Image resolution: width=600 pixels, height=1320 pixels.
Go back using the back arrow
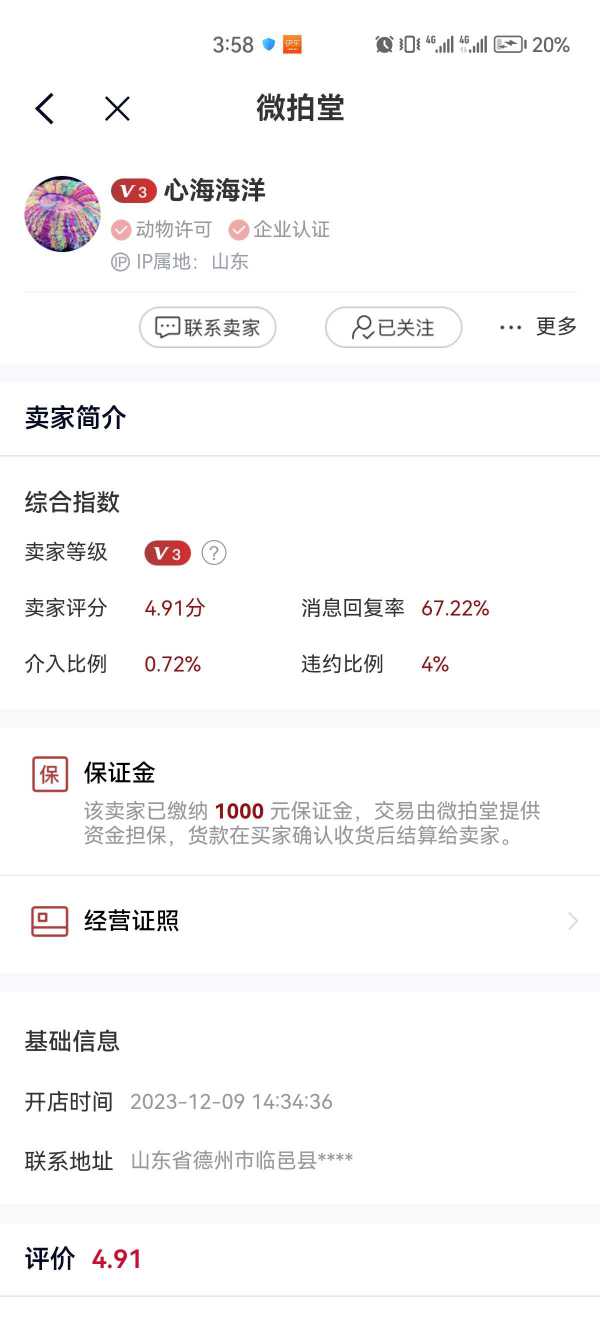[44, 109]
